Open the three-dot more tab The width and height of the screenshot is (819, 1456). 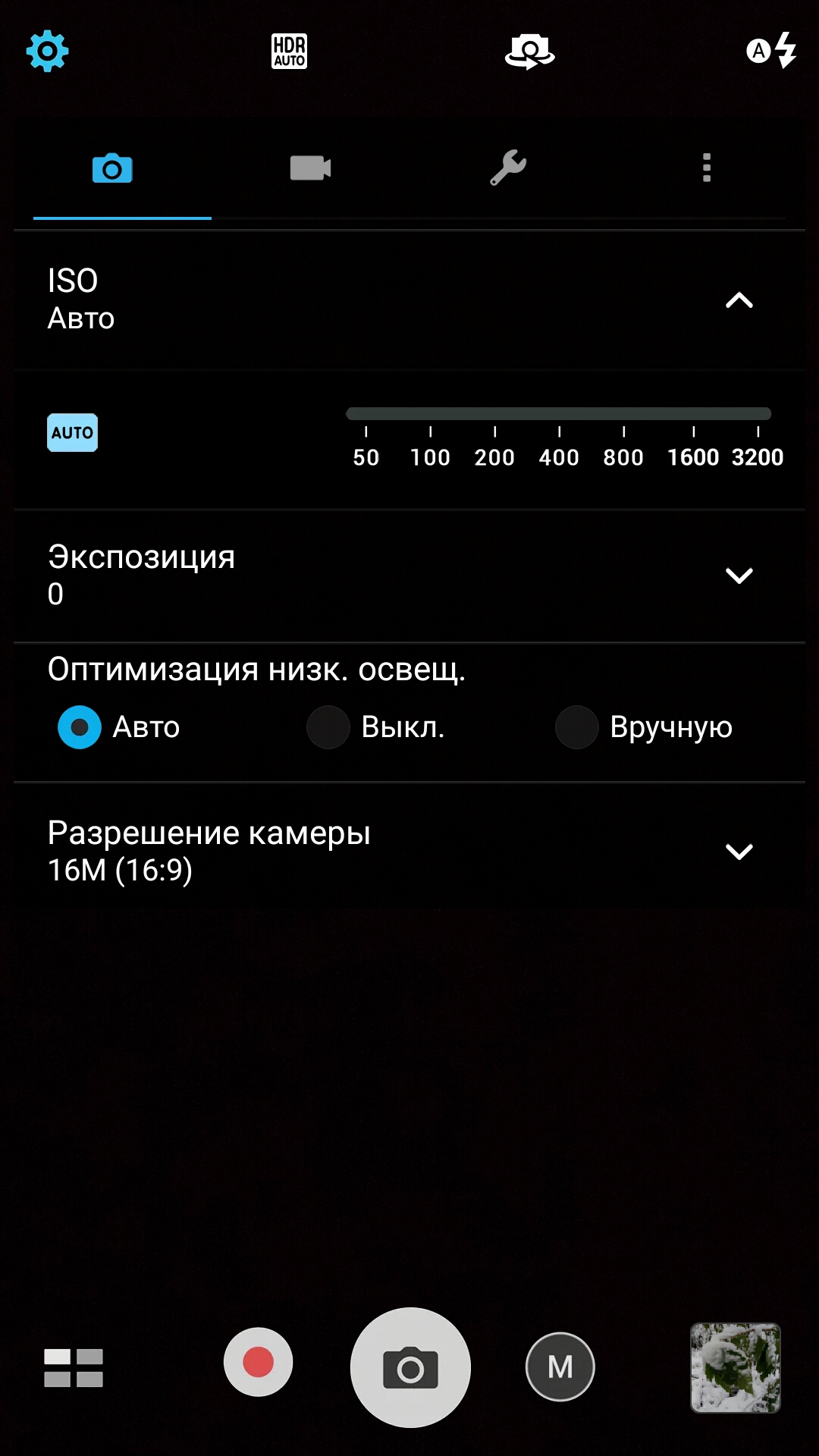pos(707,168)
